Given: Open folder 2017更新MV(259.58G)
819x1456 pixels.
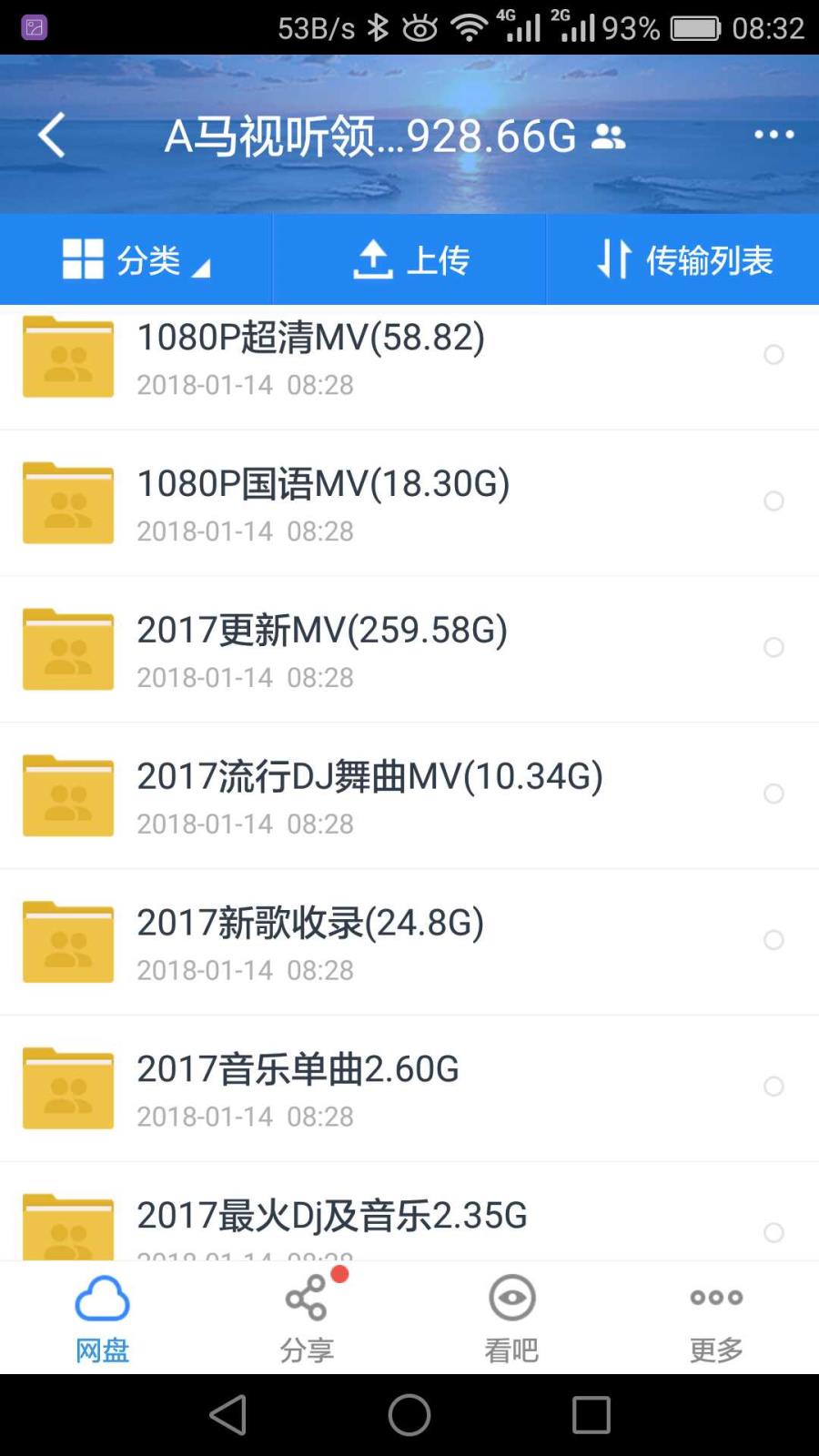Looking at the screenshot, I should 409,650.
